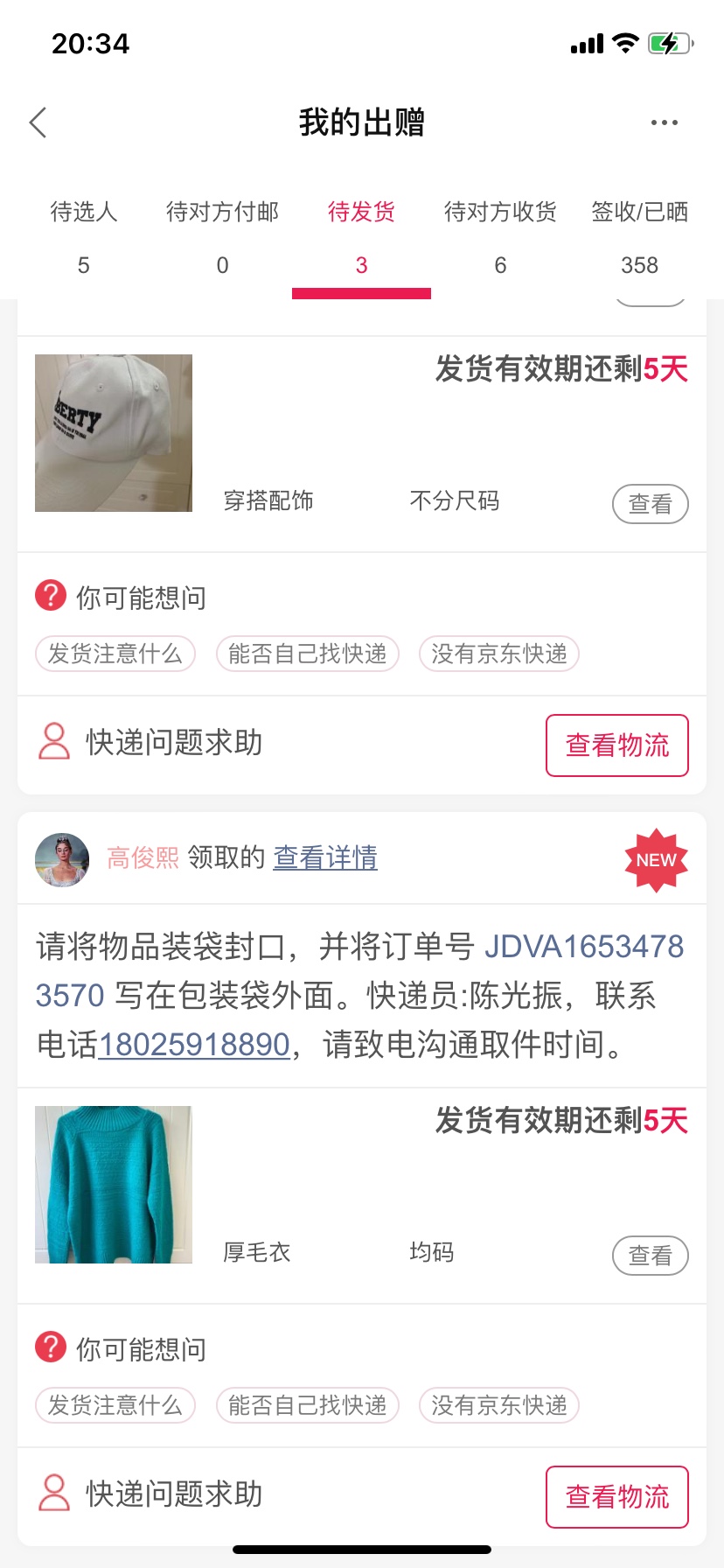Select 发货注意什么 chip in the cap order
This screenshot has width=724, height=1568.
(115, 654)
